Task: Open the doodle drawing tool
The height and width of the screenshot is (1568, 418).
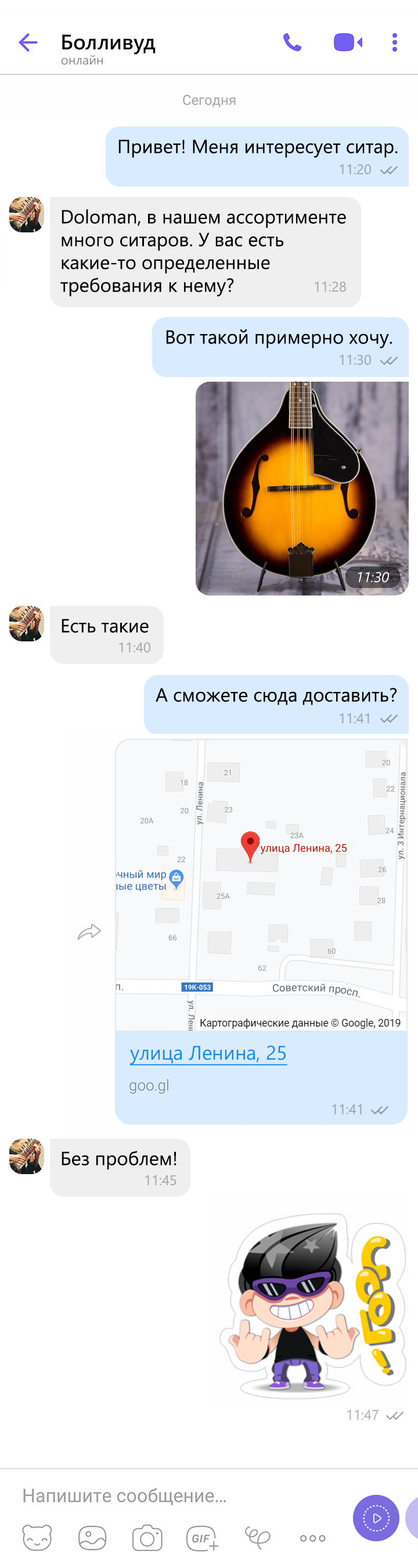Action: [x=257, y=1538]
